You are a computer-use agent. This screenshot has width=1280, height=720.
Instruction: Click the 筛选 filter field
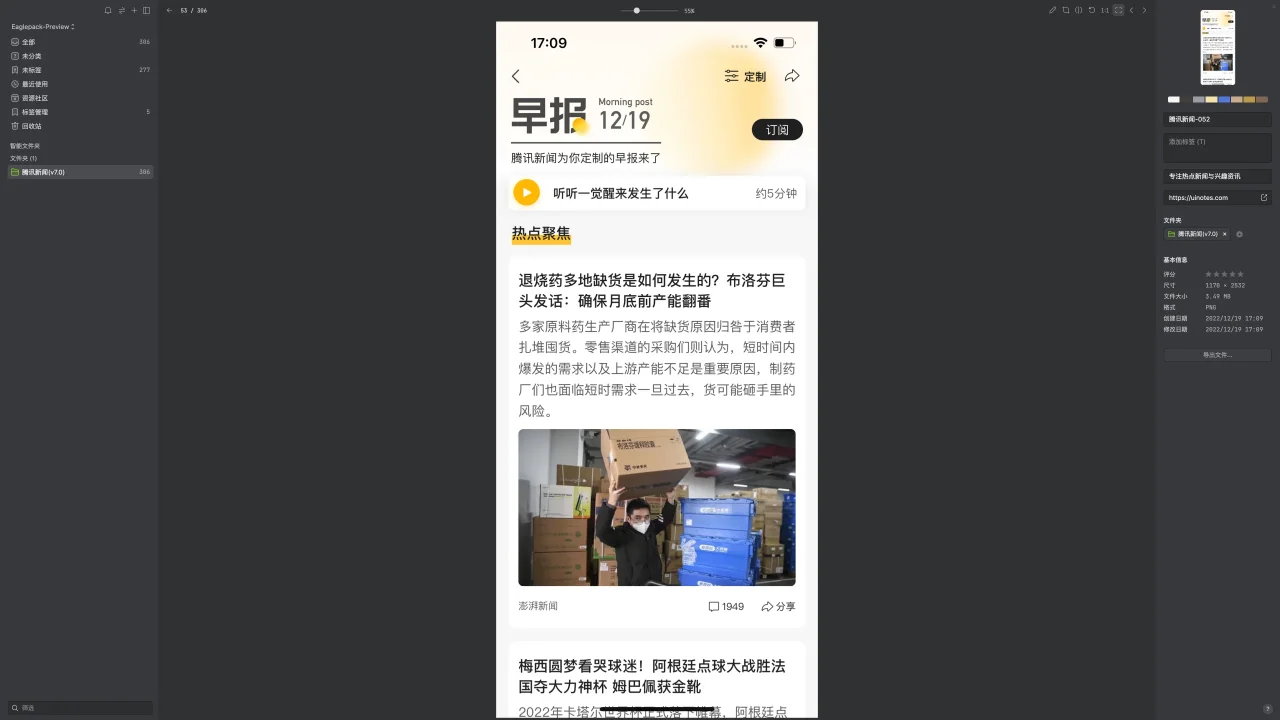pos(80,708)
